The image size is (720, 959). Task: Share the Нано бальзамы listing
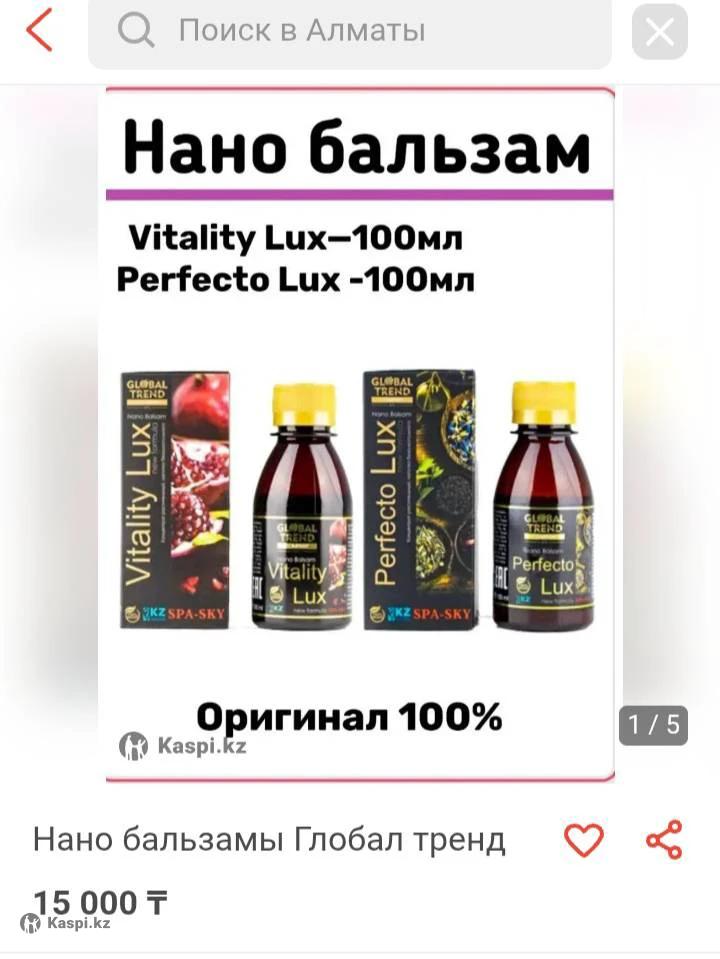coord(664,840)
